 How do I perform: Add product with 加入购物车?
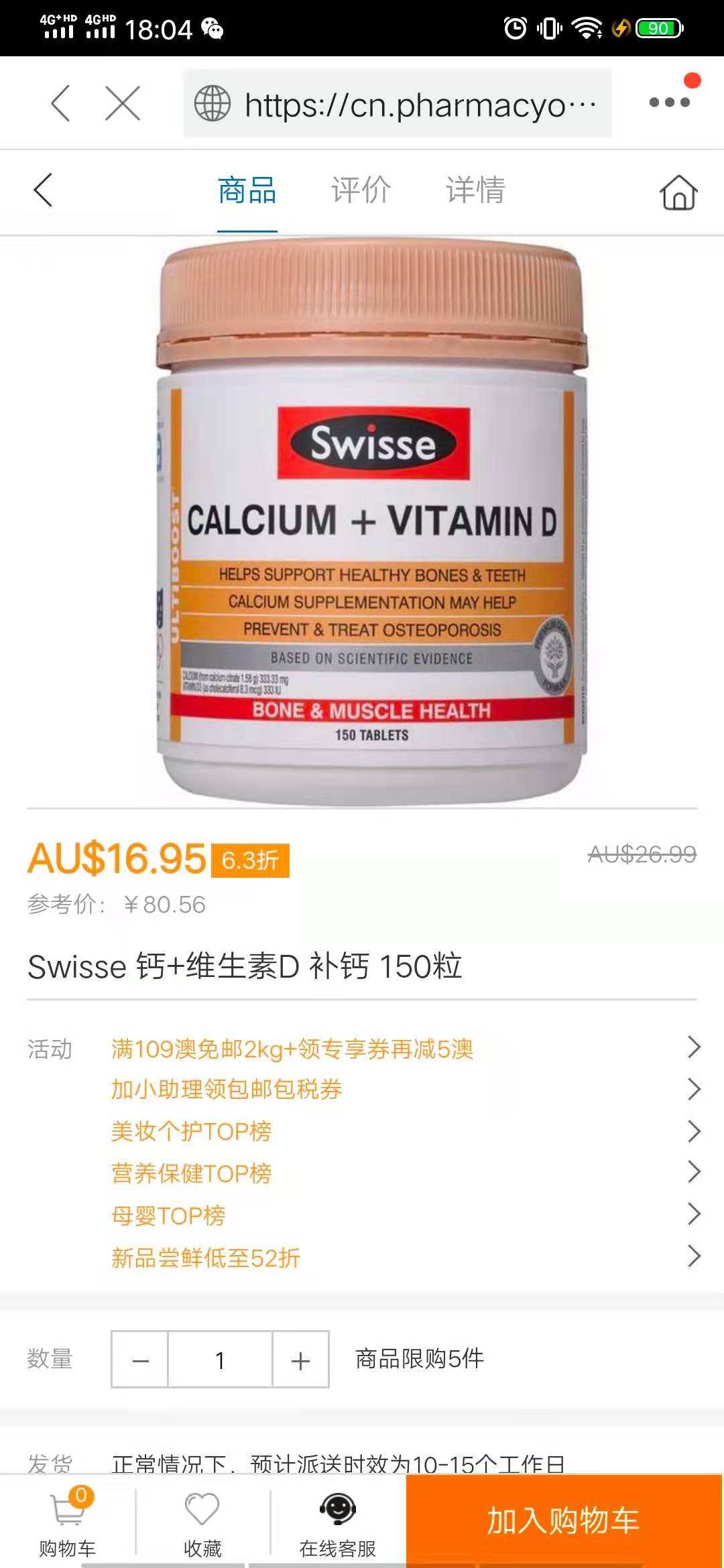pyautogui.click(x=563, y=1520)
